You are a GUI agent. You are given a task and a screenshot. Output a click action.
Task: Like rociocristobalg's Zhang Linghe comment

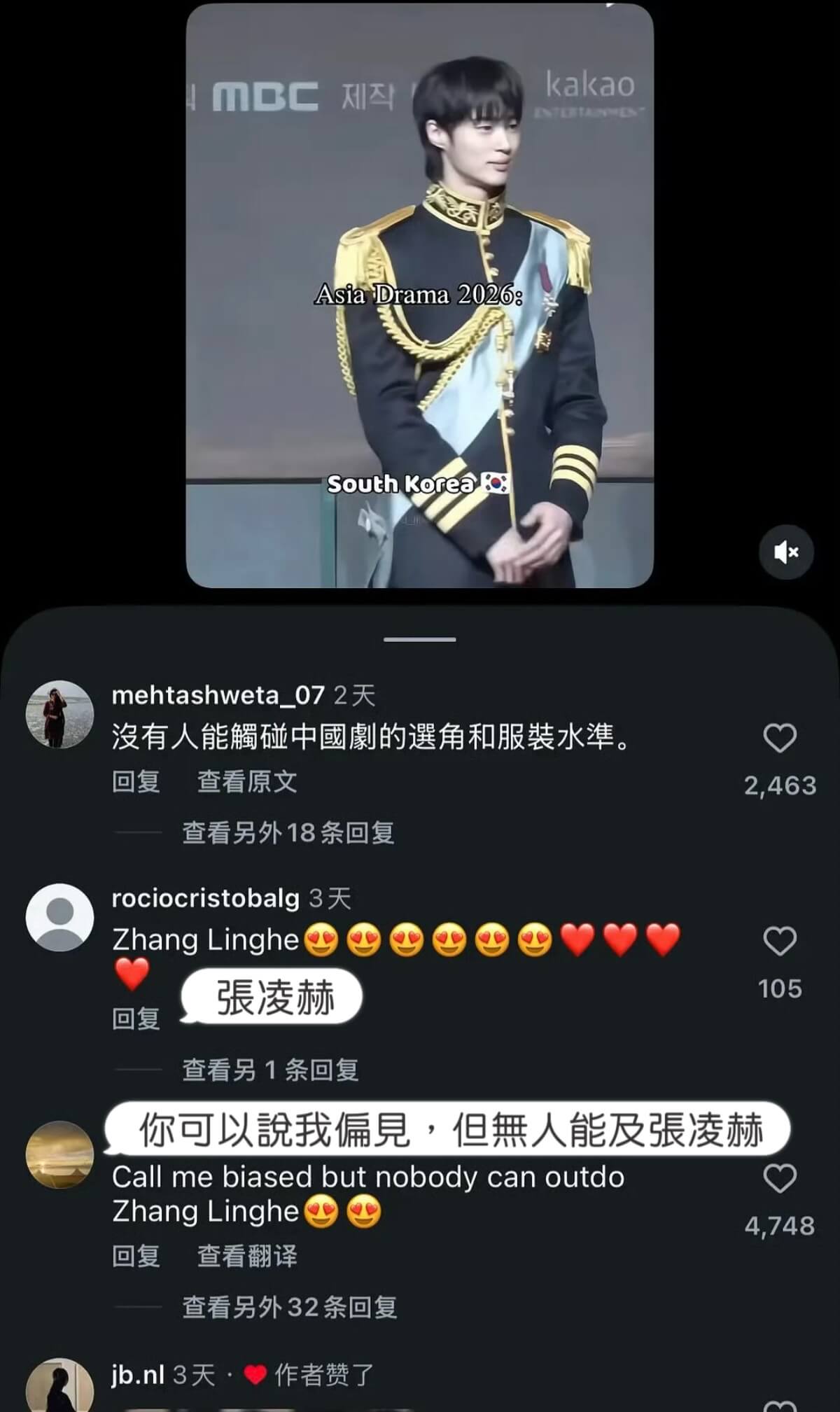coord(779,942)
